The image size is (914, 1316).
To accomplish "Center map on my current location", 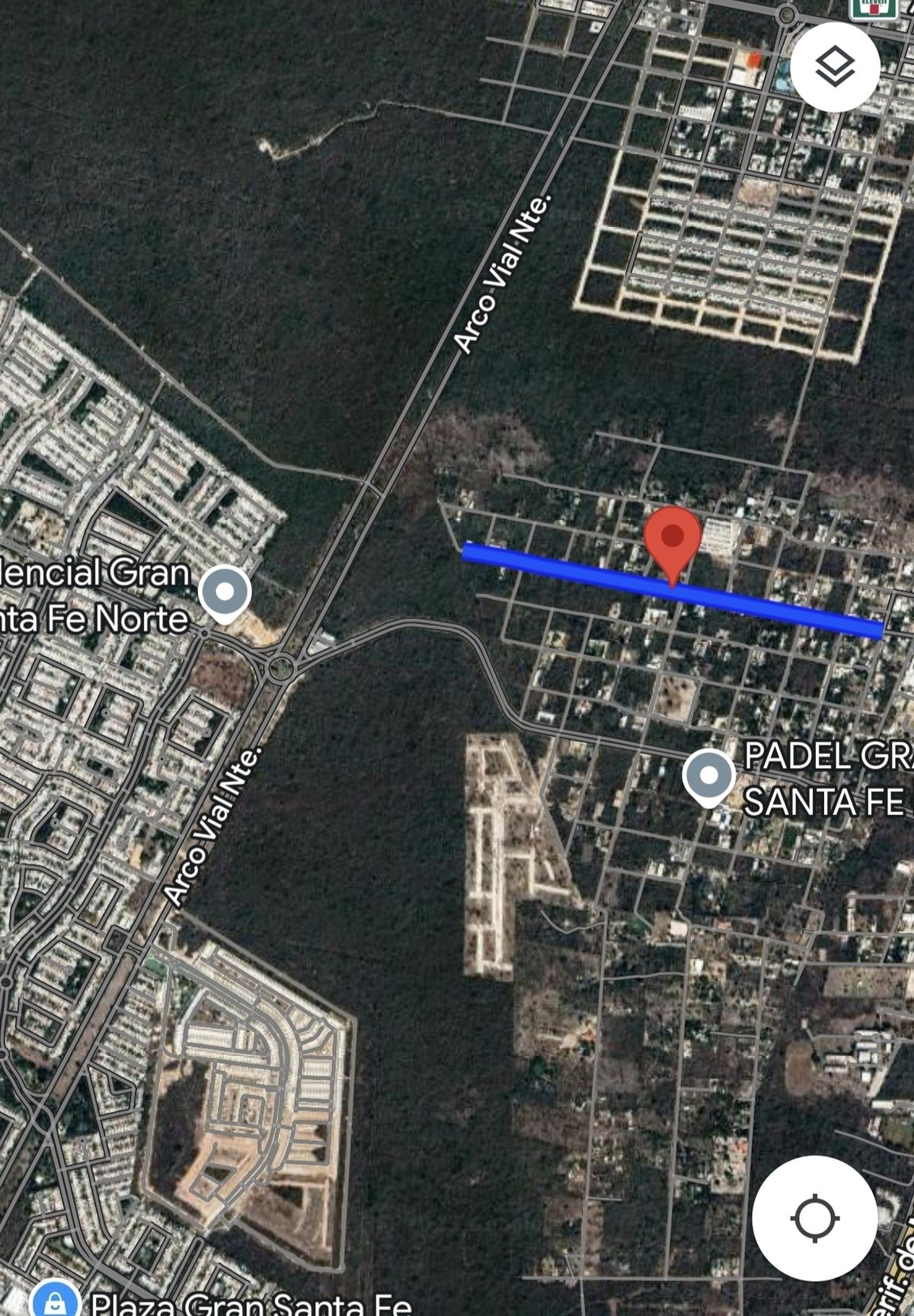I will pos(814,1218).
